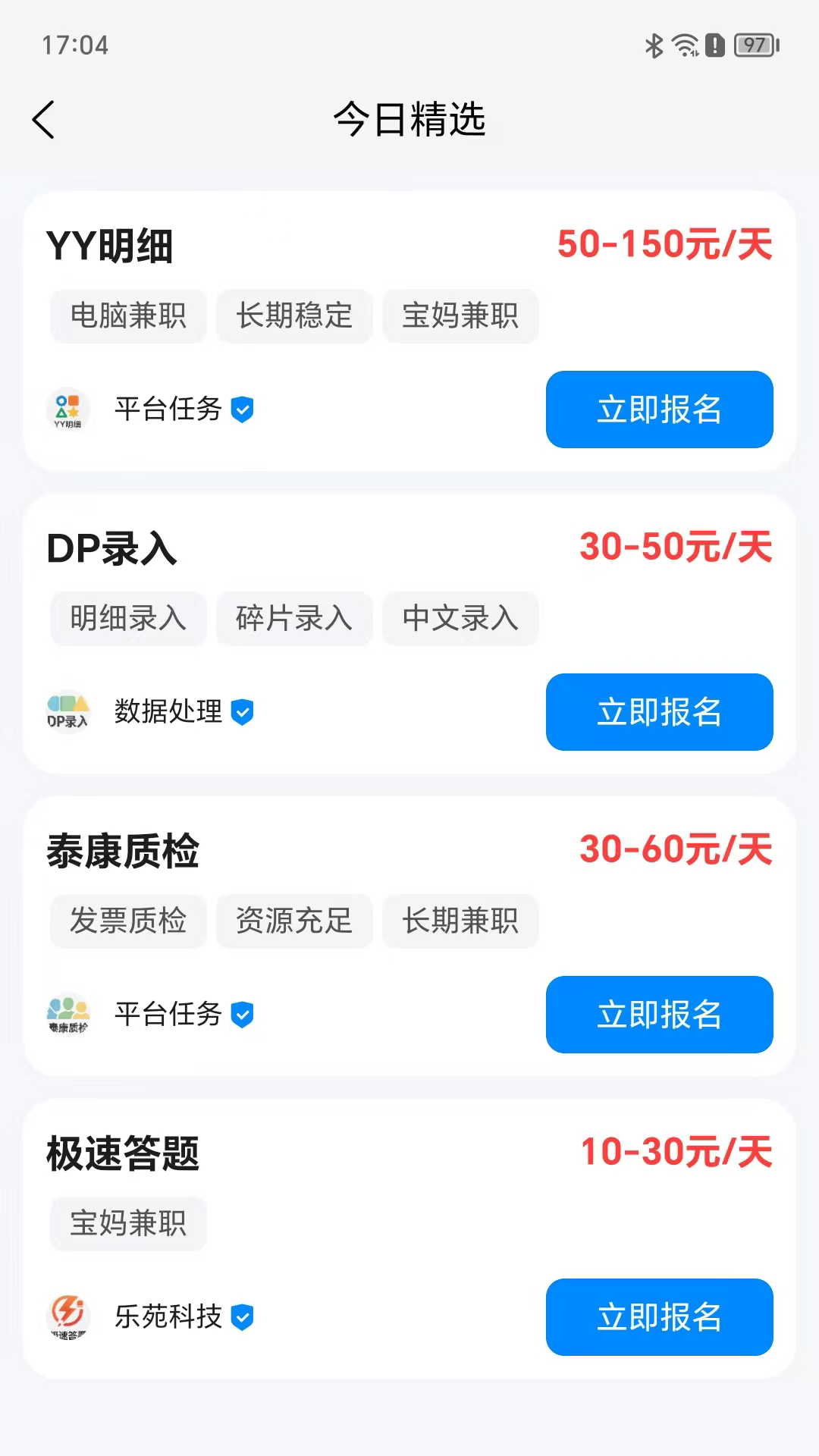819x1456 pixels.
Task: Click the verification badge next to 平台任务 on YY明细
Action: click(x=241, y=410)
